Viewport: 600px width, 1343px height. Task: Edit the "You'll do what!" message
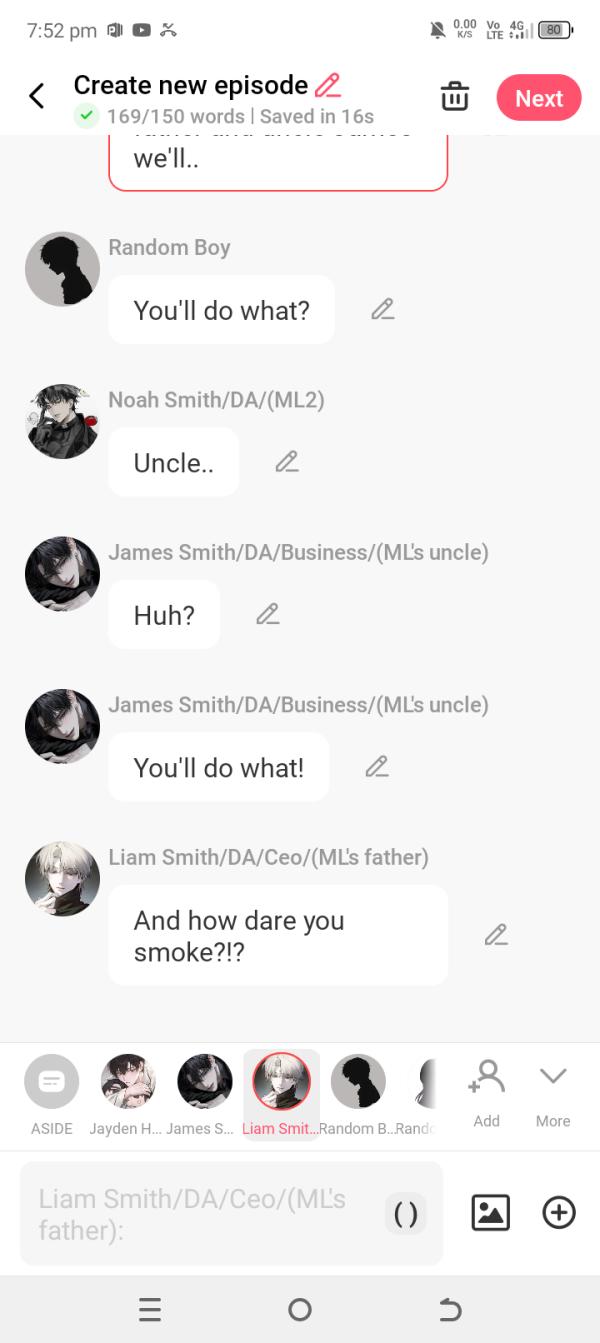(376, 767)
